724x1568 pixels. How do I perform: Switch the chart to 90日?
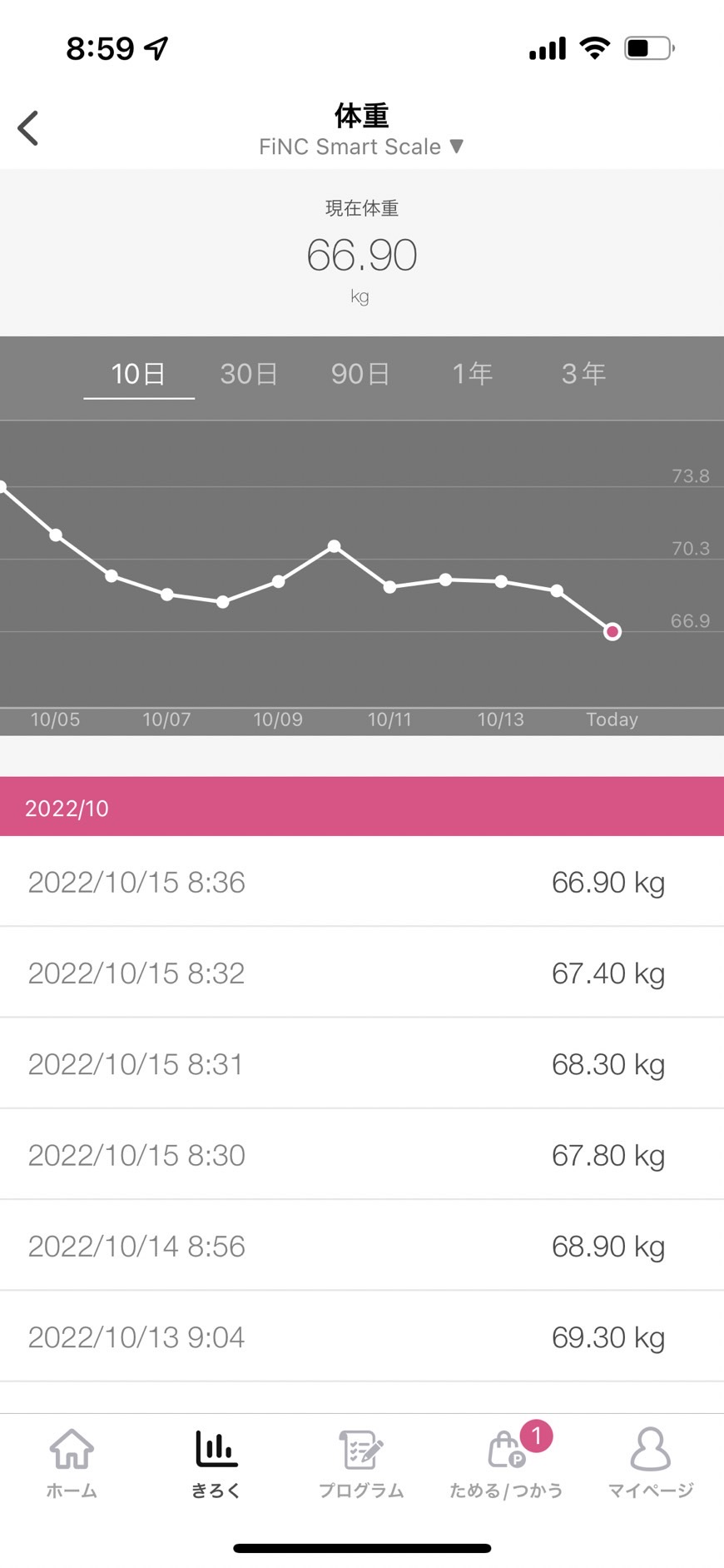pos(360,374)
